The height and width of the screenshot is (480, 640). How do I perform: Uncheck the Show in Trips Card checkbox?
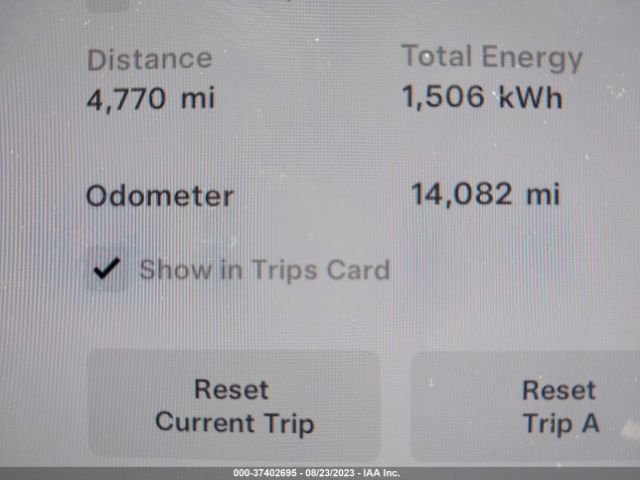coord(107,269)
